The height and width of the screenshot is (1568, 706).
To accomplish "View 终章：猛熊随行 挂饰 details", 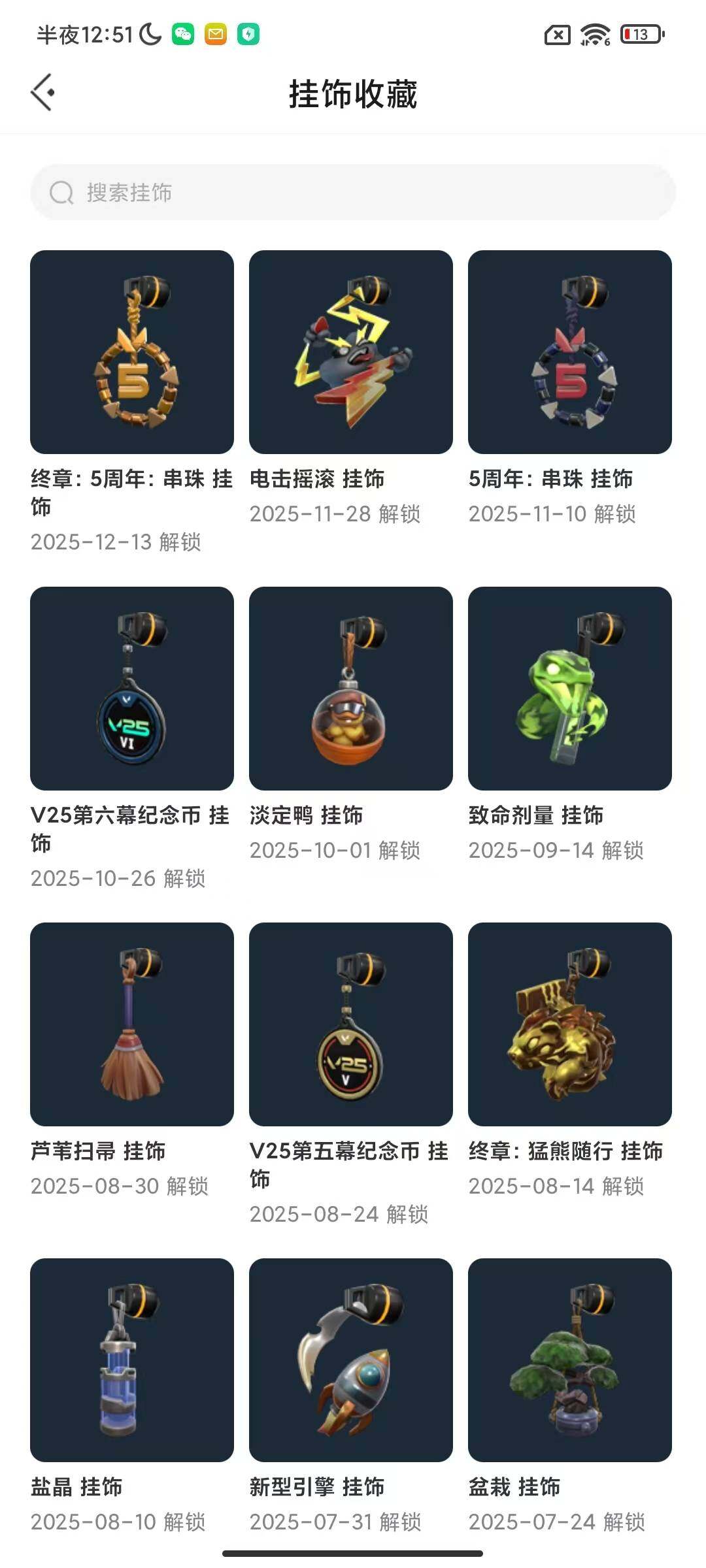I will click(570, 1024).
